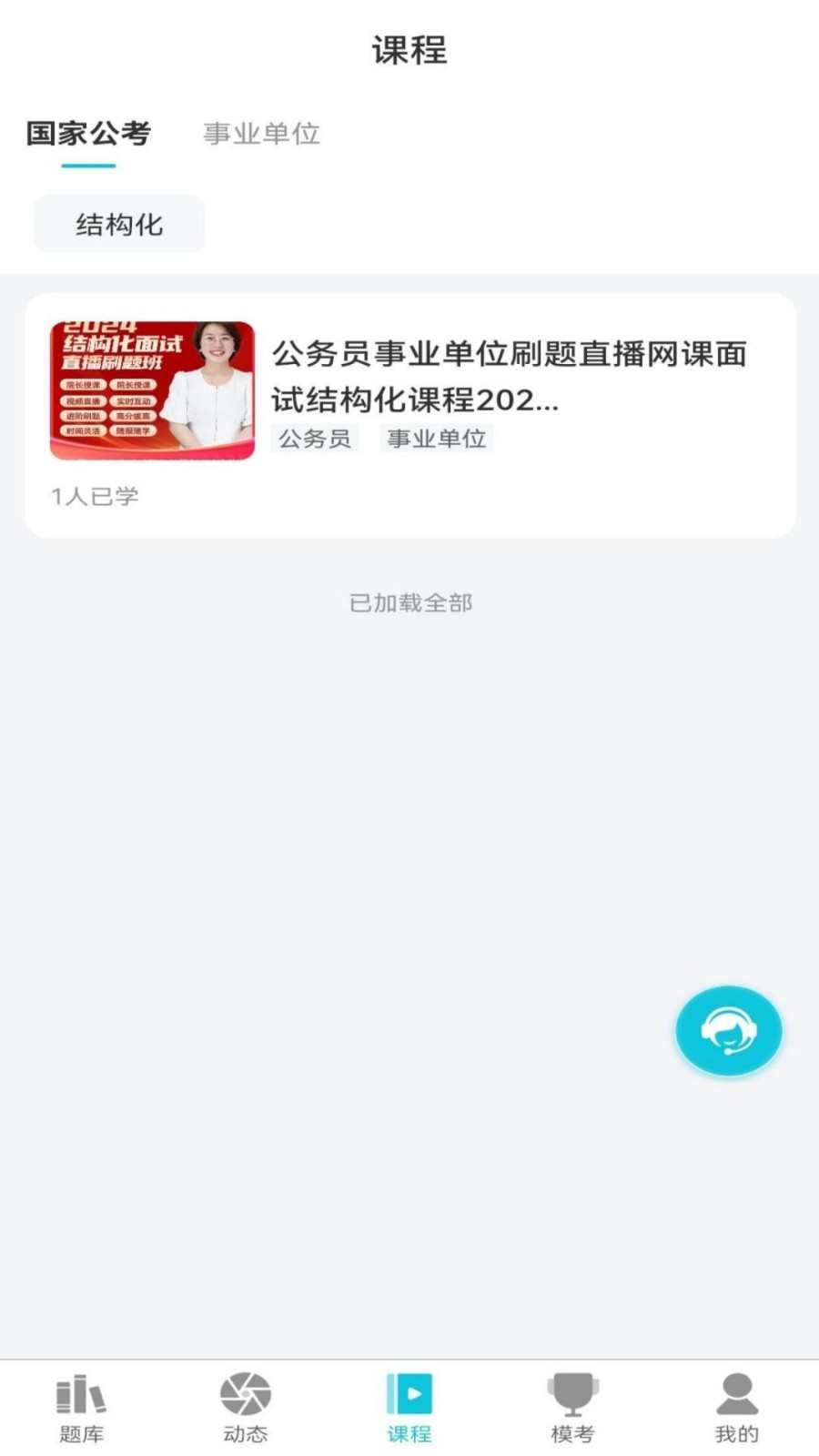Select the 结构化 filter button
The image size is (819, 1456).
pos(119,223)
